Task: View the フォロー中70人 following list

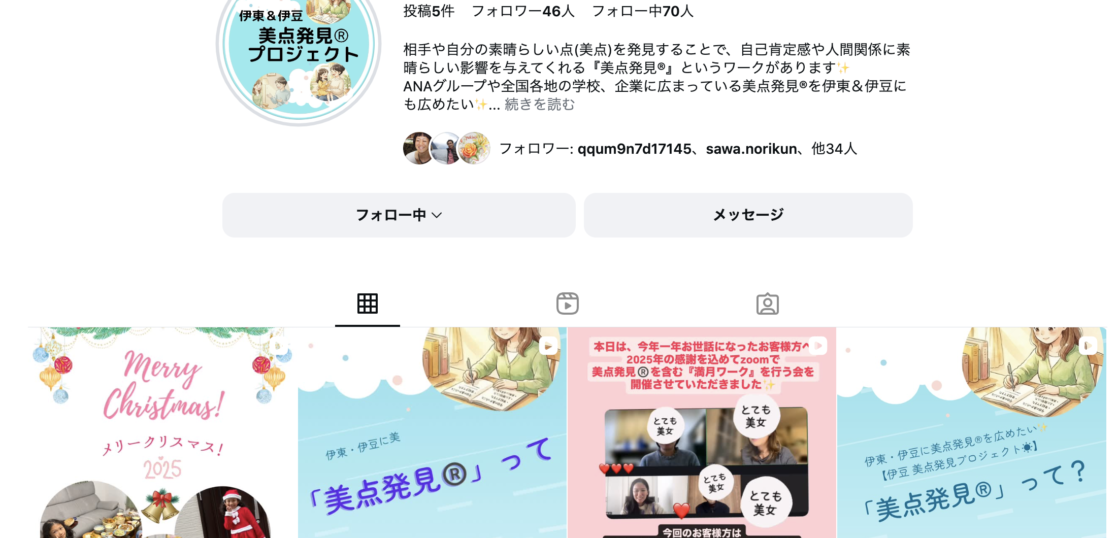Action: (642, 11)
